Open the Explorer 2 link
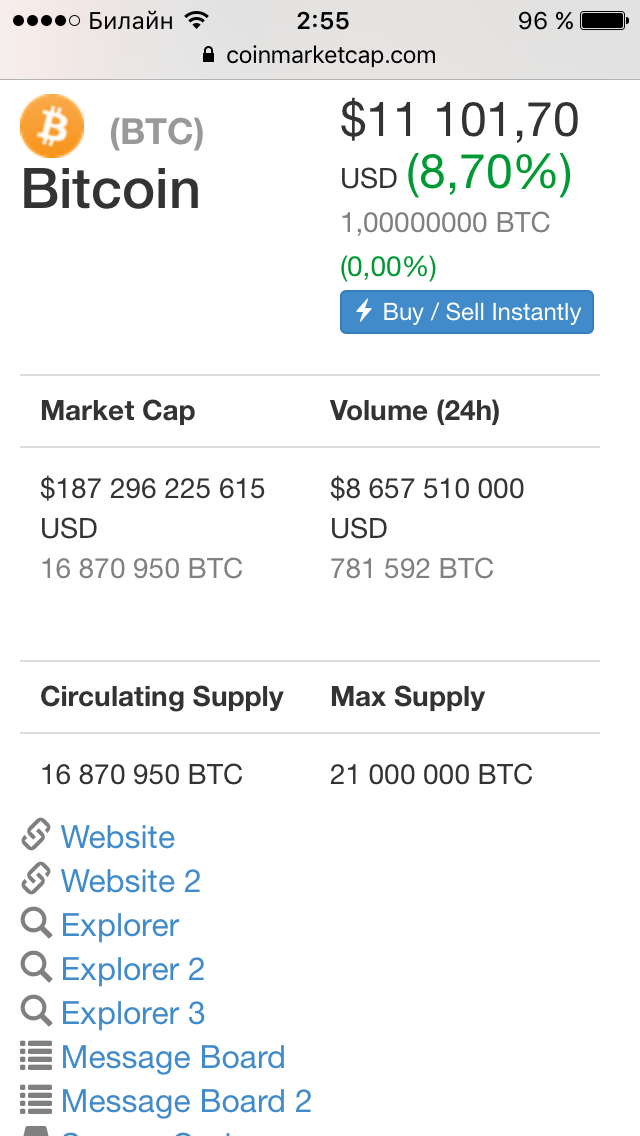This screenshot has height=1136, width=640. pos(133,969)
